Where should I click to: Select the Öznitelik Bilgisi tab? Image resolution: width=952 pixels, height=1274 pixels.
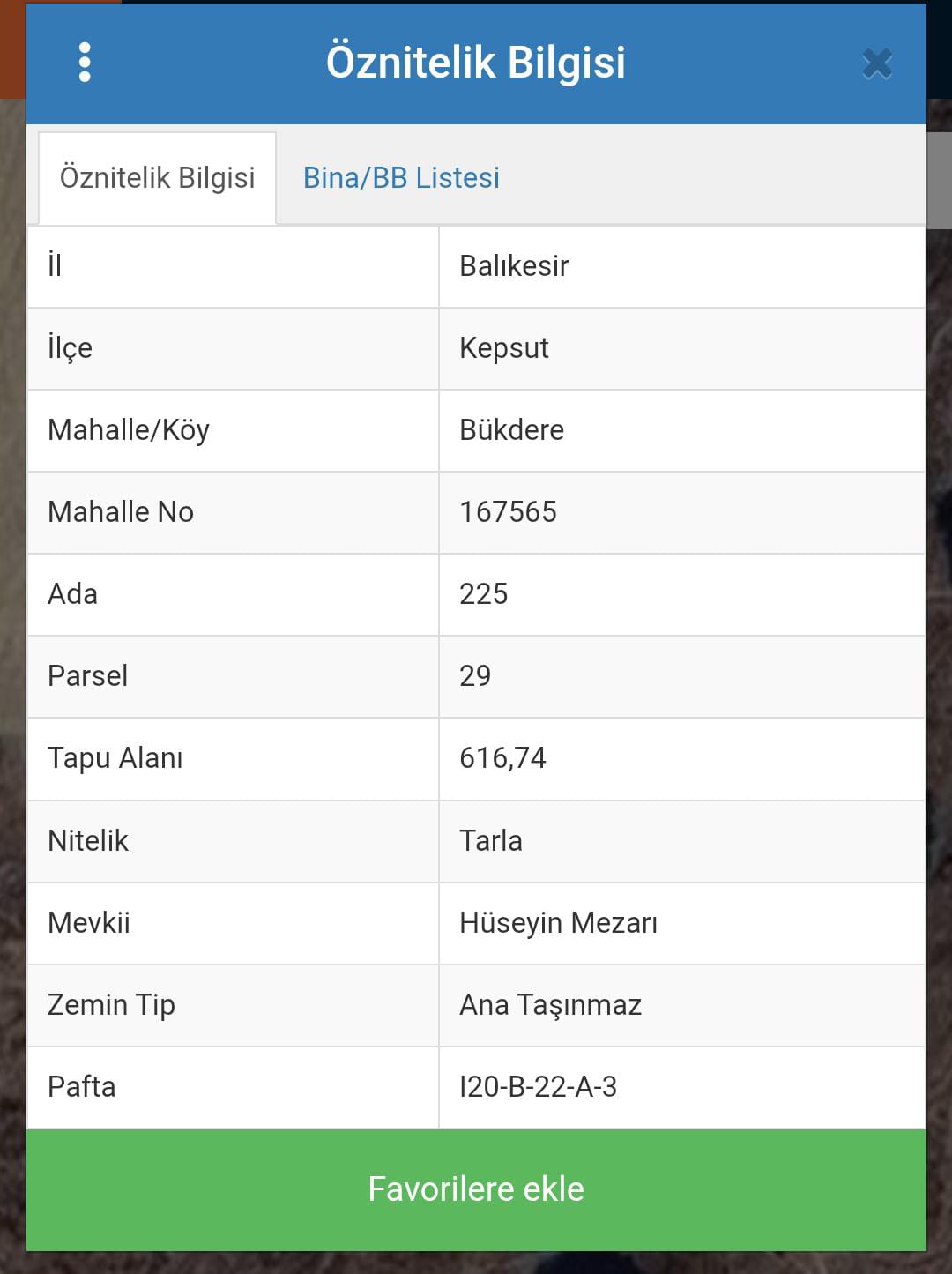(158, 178)
